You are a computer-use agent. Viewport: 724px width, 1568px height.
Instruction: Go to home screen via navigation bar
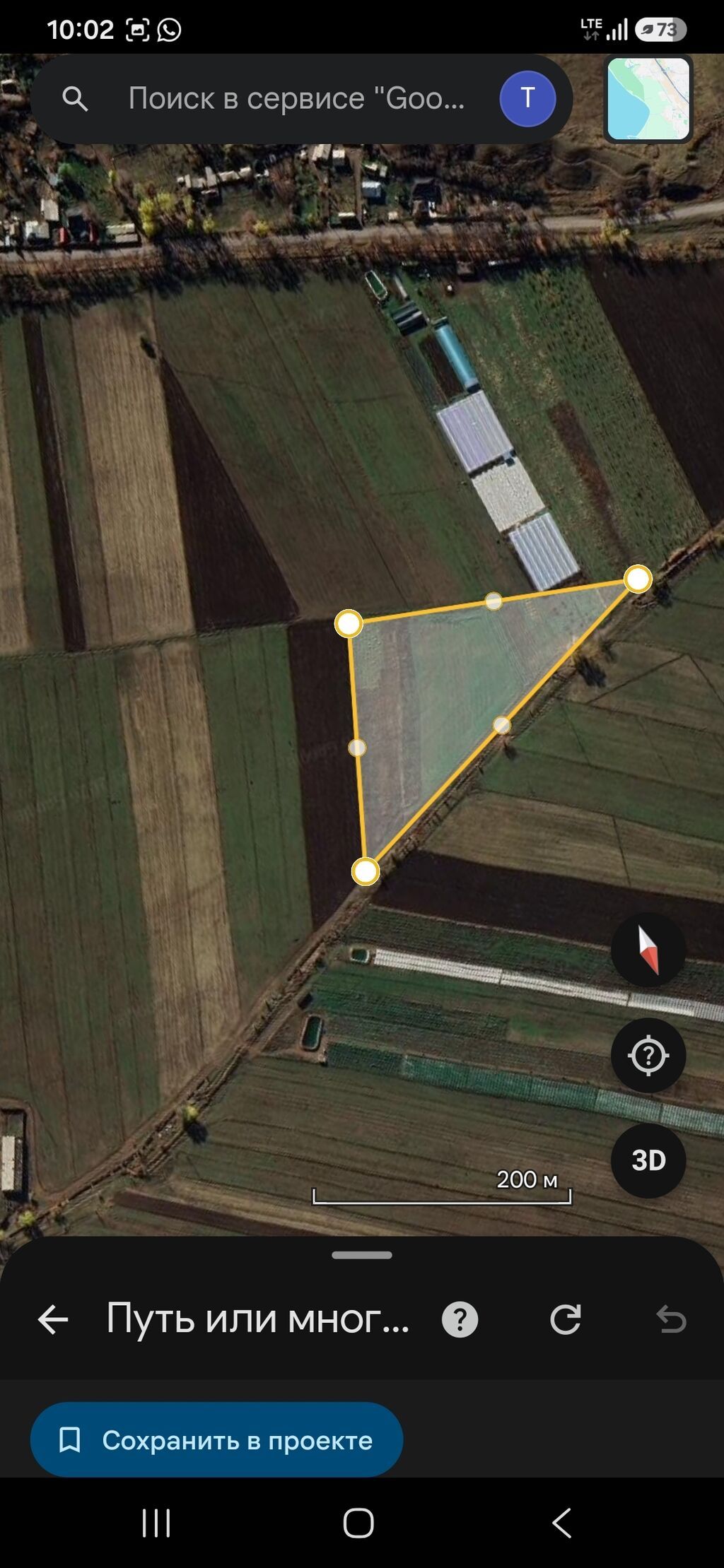click(358, 1523)
